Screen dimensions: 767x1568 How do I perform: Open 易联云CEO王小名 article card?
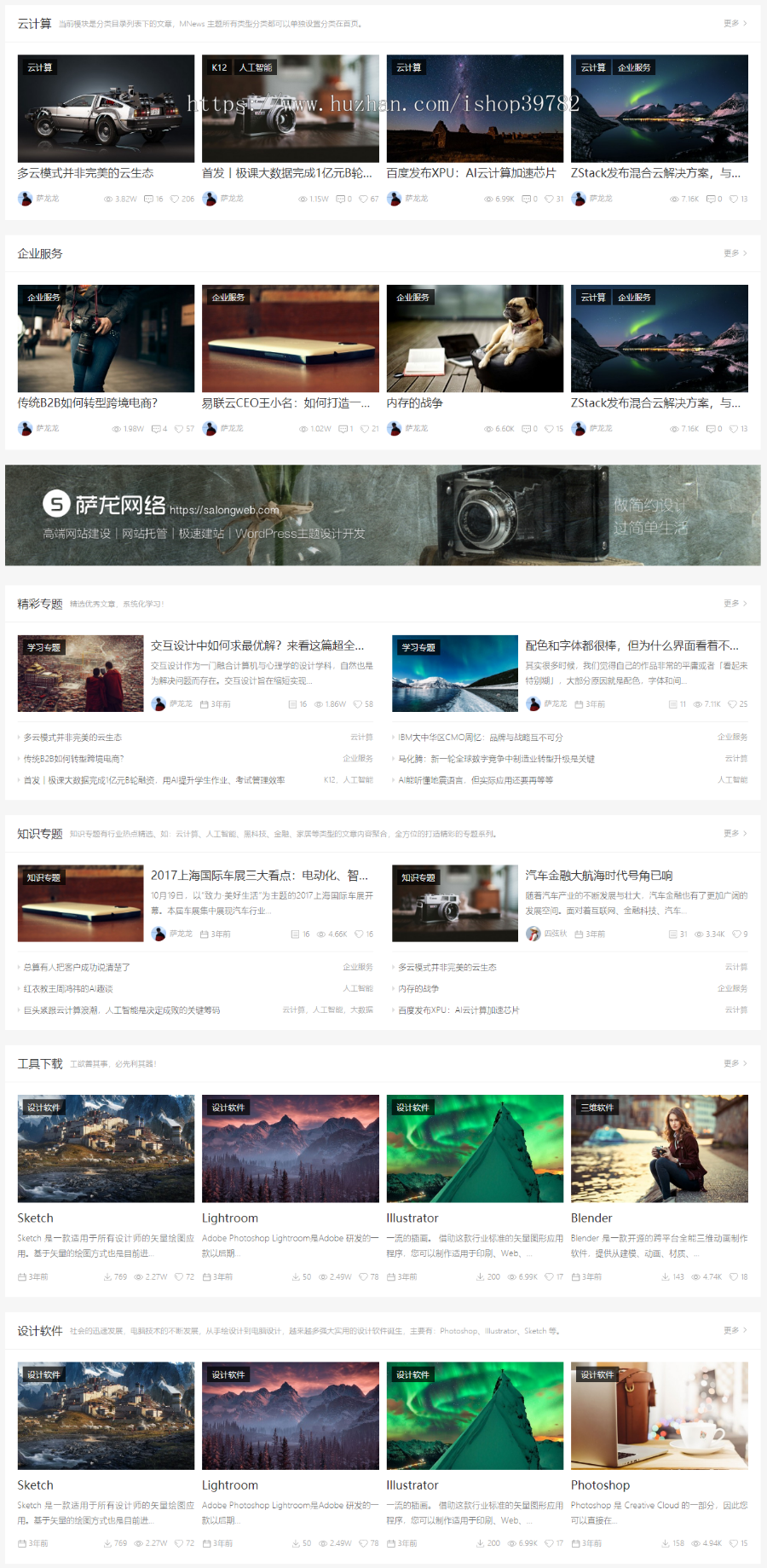pos(285,403)
